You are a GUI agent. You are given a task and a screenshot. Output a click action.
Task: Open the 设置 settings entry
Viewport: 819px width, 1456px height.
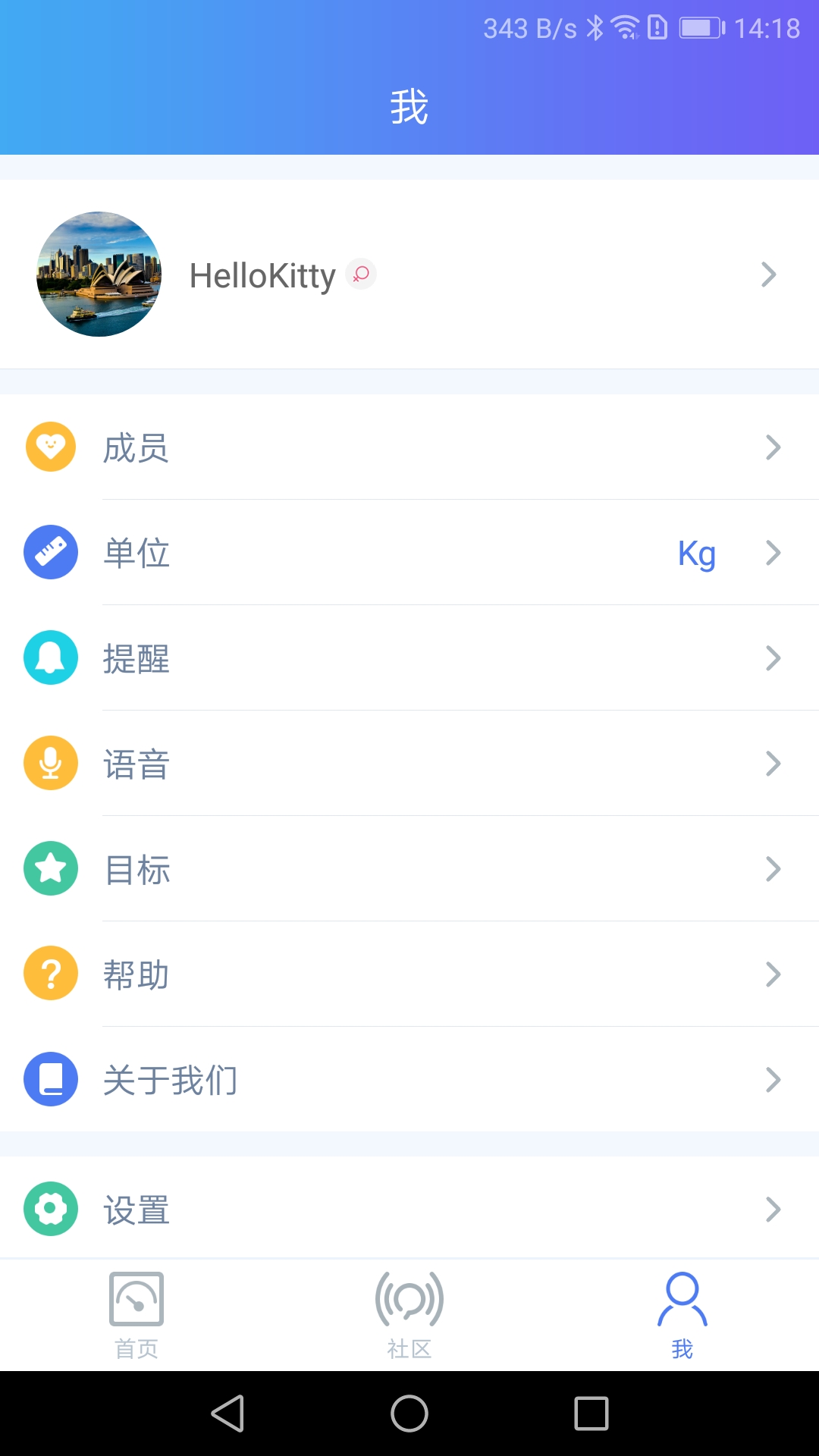tap(409, 1207)
